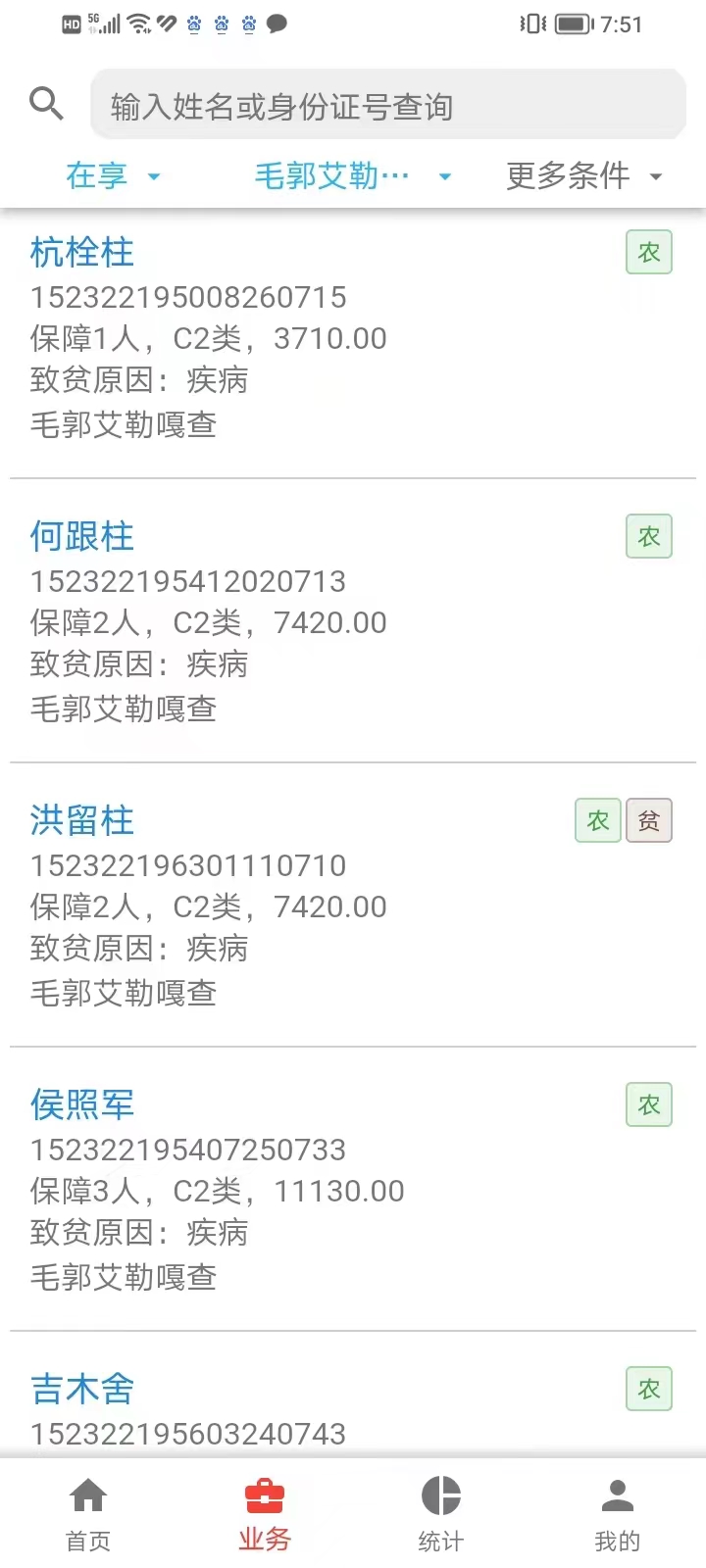
Task: Open the record for 杭栓柱
Action: [353, 337]
